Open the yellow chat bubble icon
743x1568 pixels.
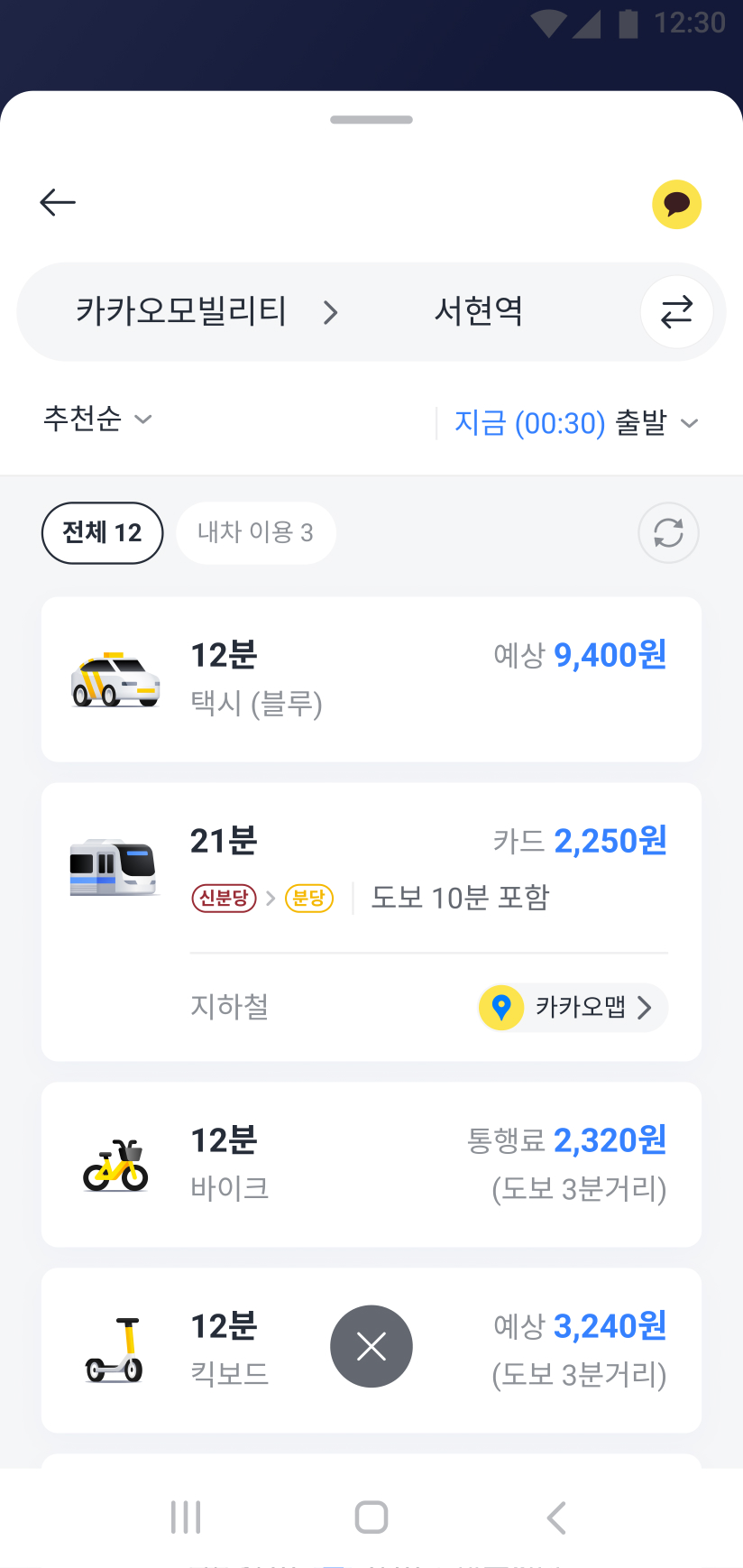coord(676,205)
